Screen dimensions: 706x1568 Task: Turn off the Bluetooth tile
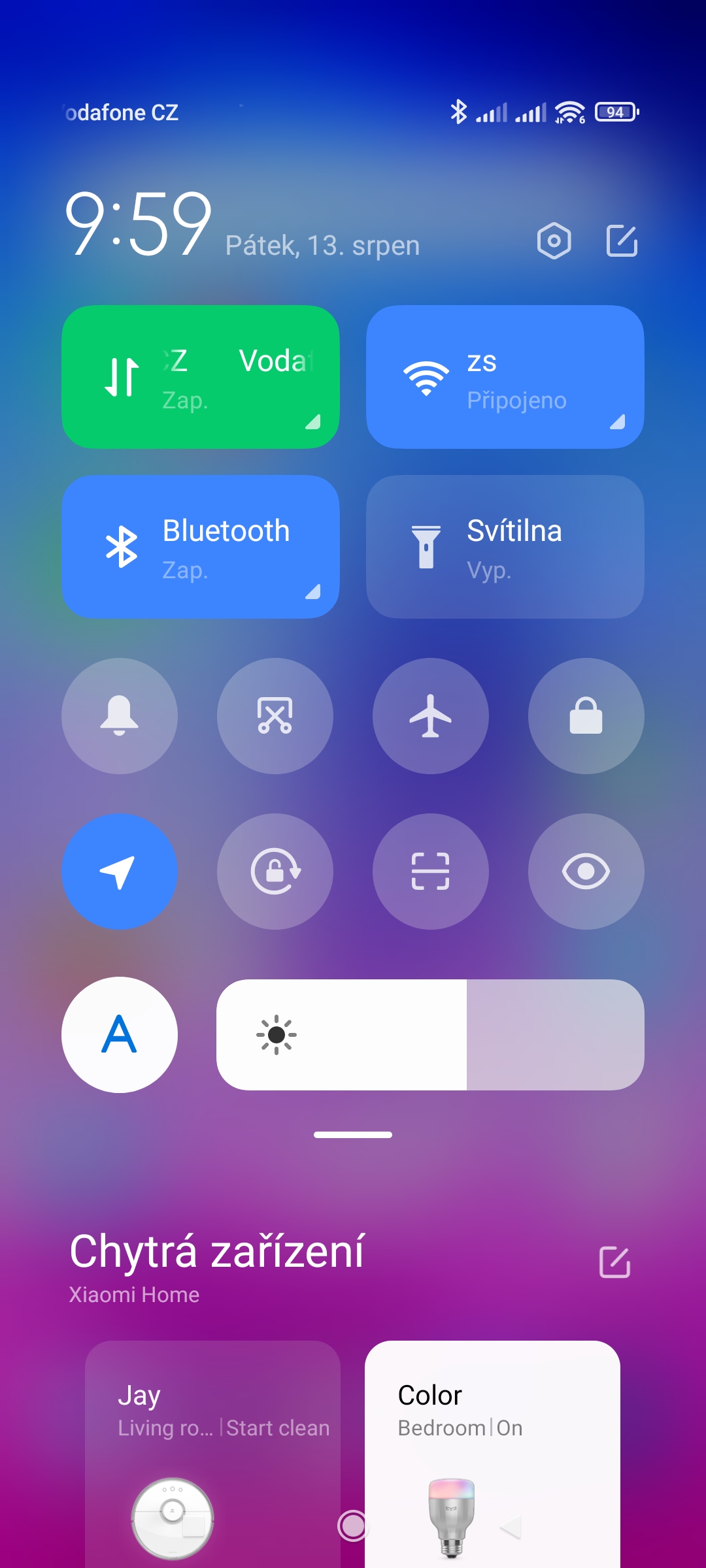pyautogui.click(x=200, y=547)
